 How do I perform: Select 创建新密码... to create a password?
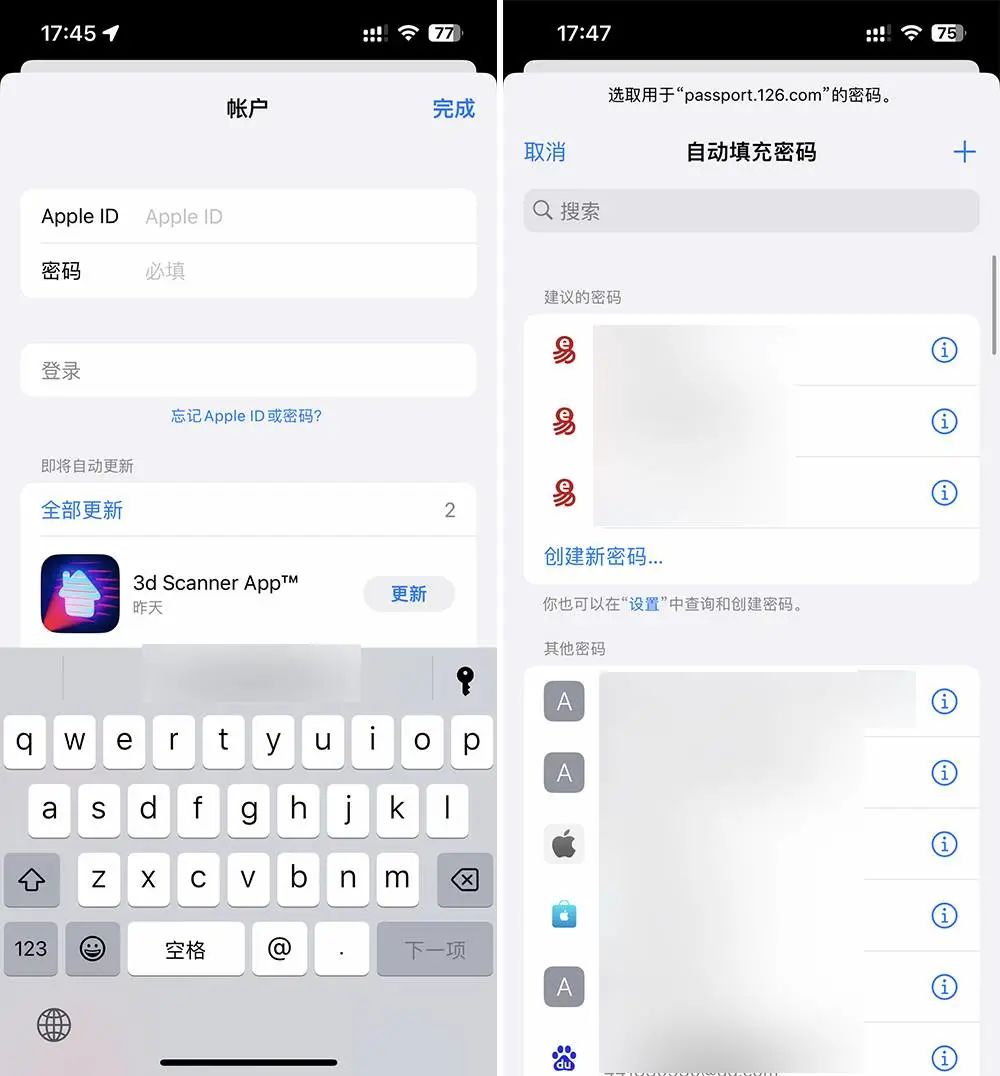pos(603,557)
